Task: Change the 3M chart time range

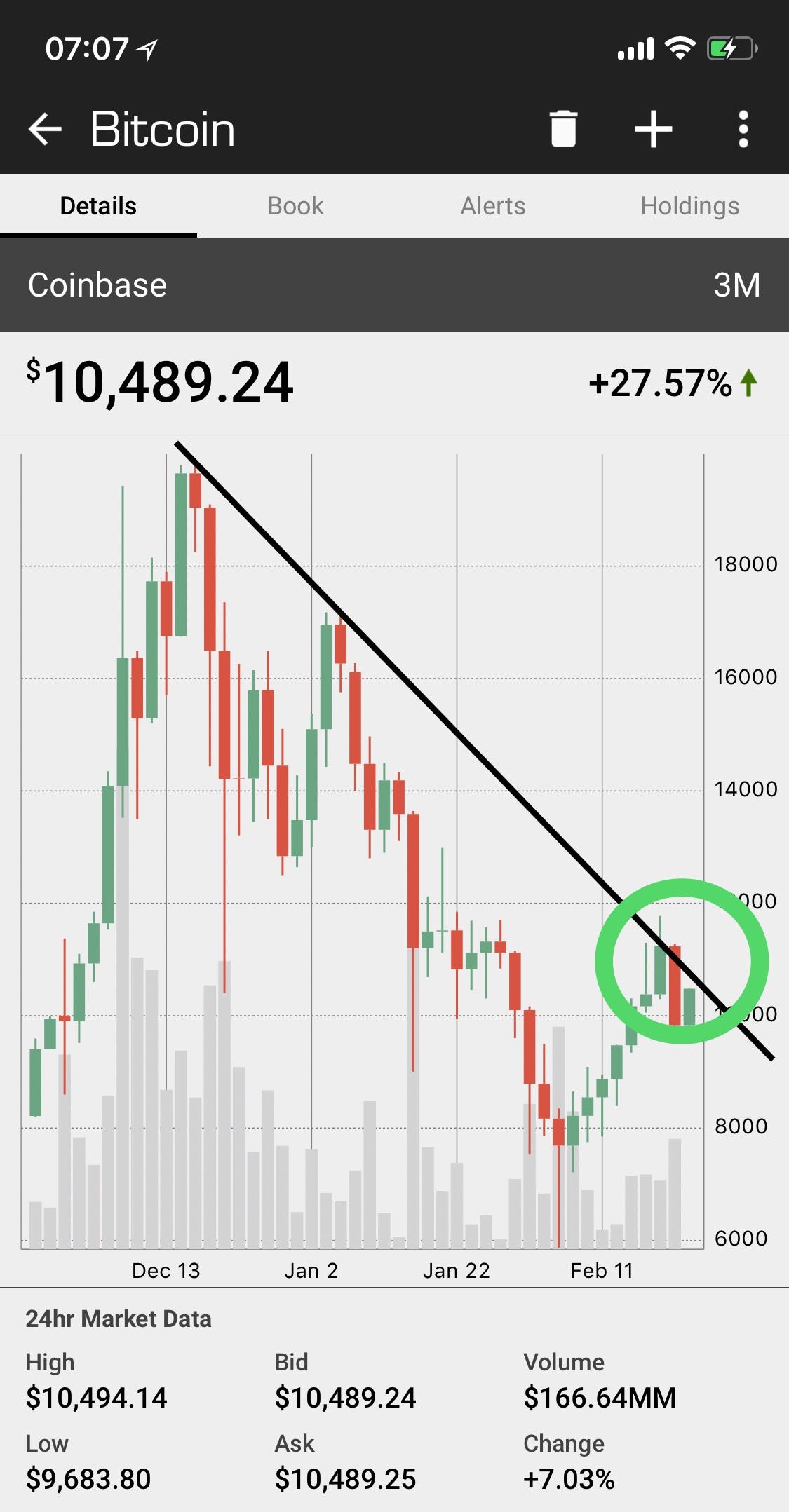Action: pyautogui.click(x=736, y=285)
